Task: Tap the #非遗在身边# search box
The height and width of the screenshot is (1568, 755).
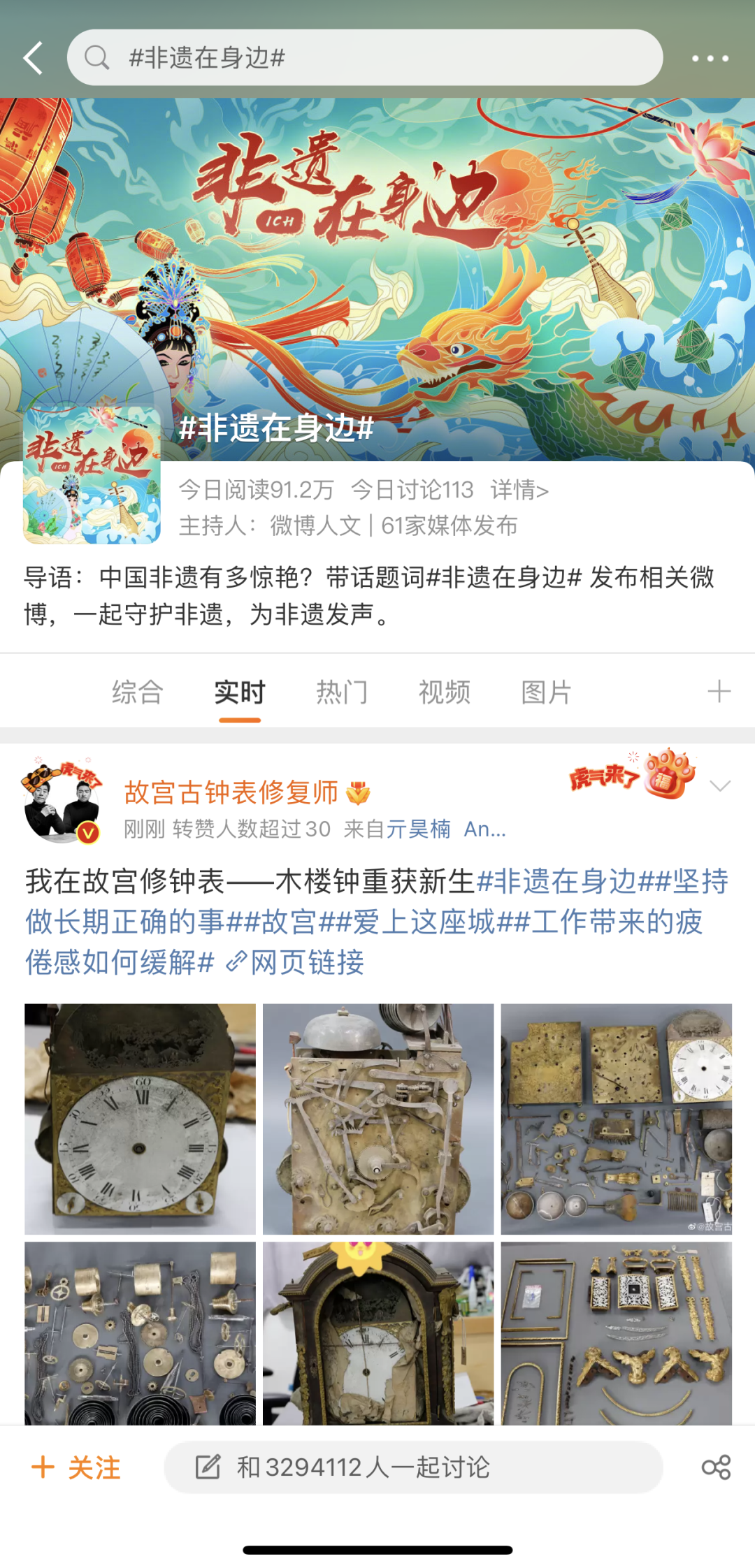Action: [364, 58]
